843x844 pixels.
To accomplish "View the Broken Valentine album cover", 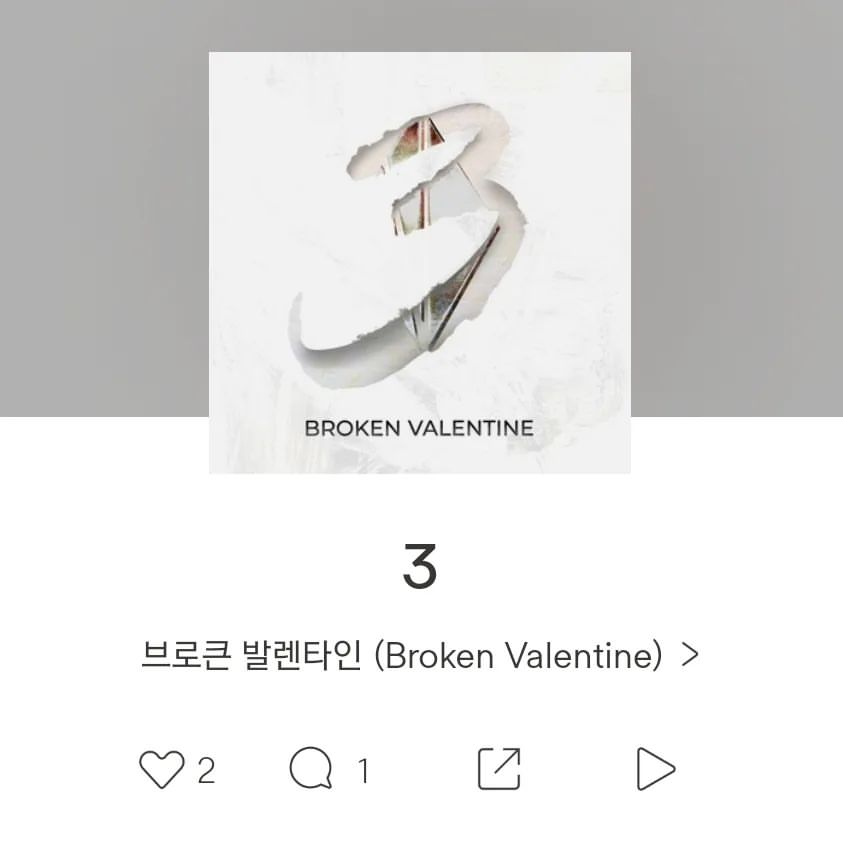I will [420, 263].
